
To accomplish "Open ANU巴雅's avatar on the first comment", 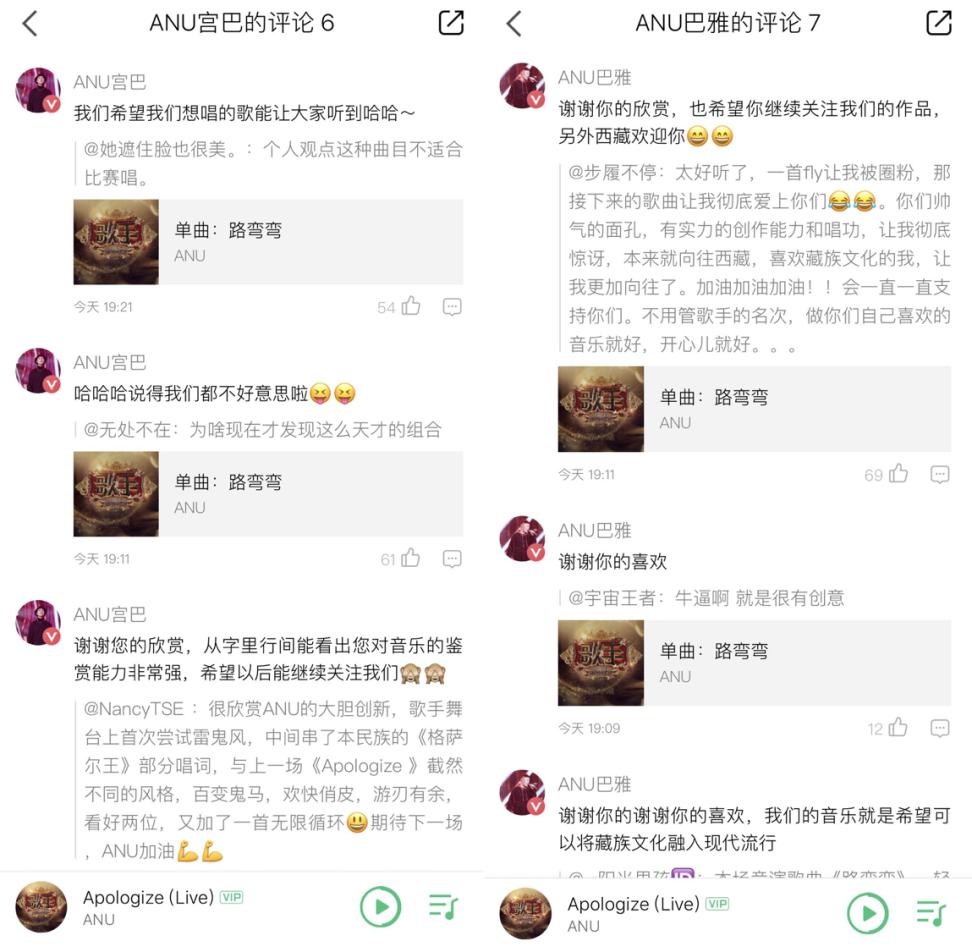I will (522, 86).
